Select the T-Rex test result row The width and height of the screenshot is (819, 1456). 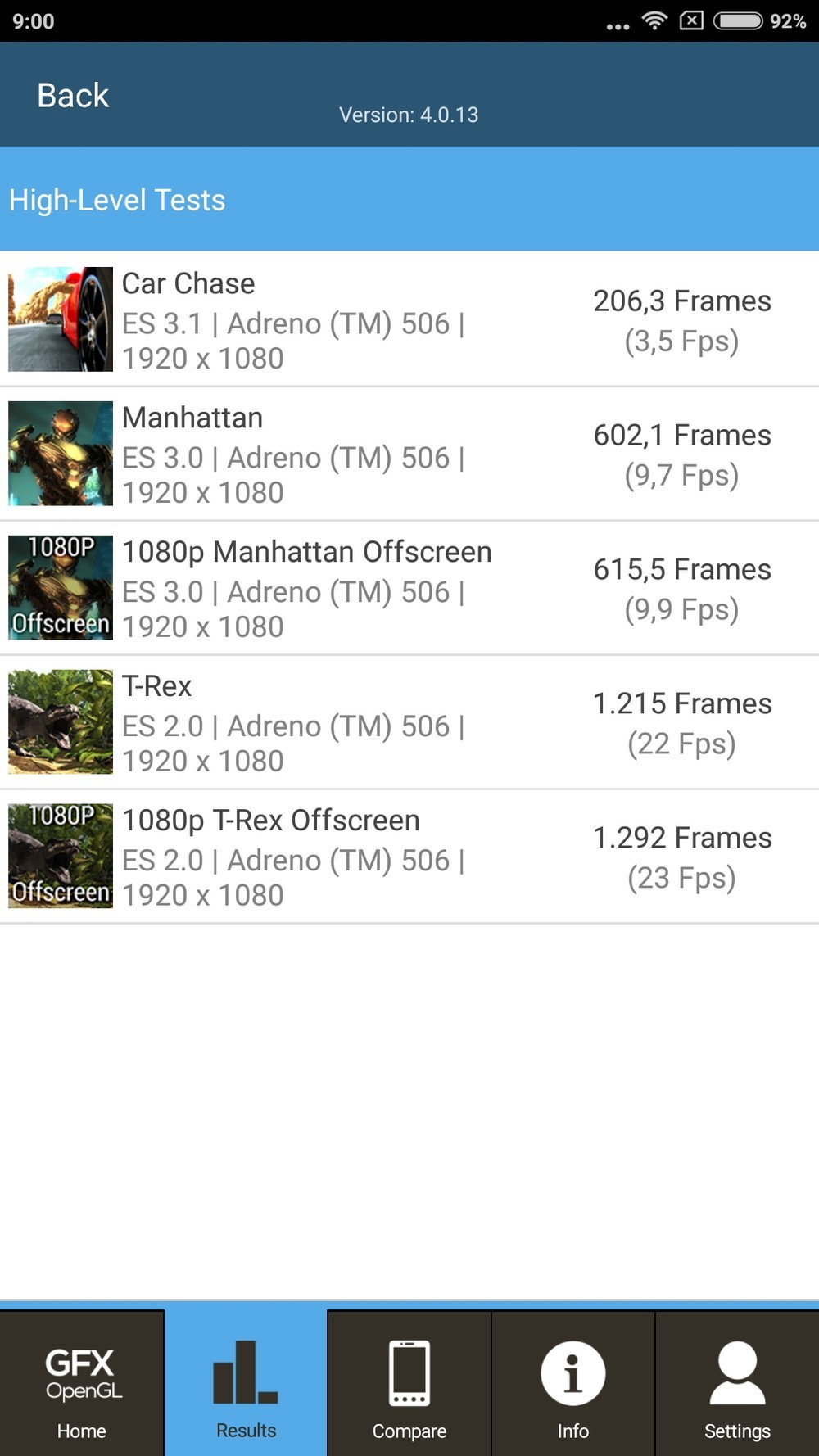(x=409, y=722)
